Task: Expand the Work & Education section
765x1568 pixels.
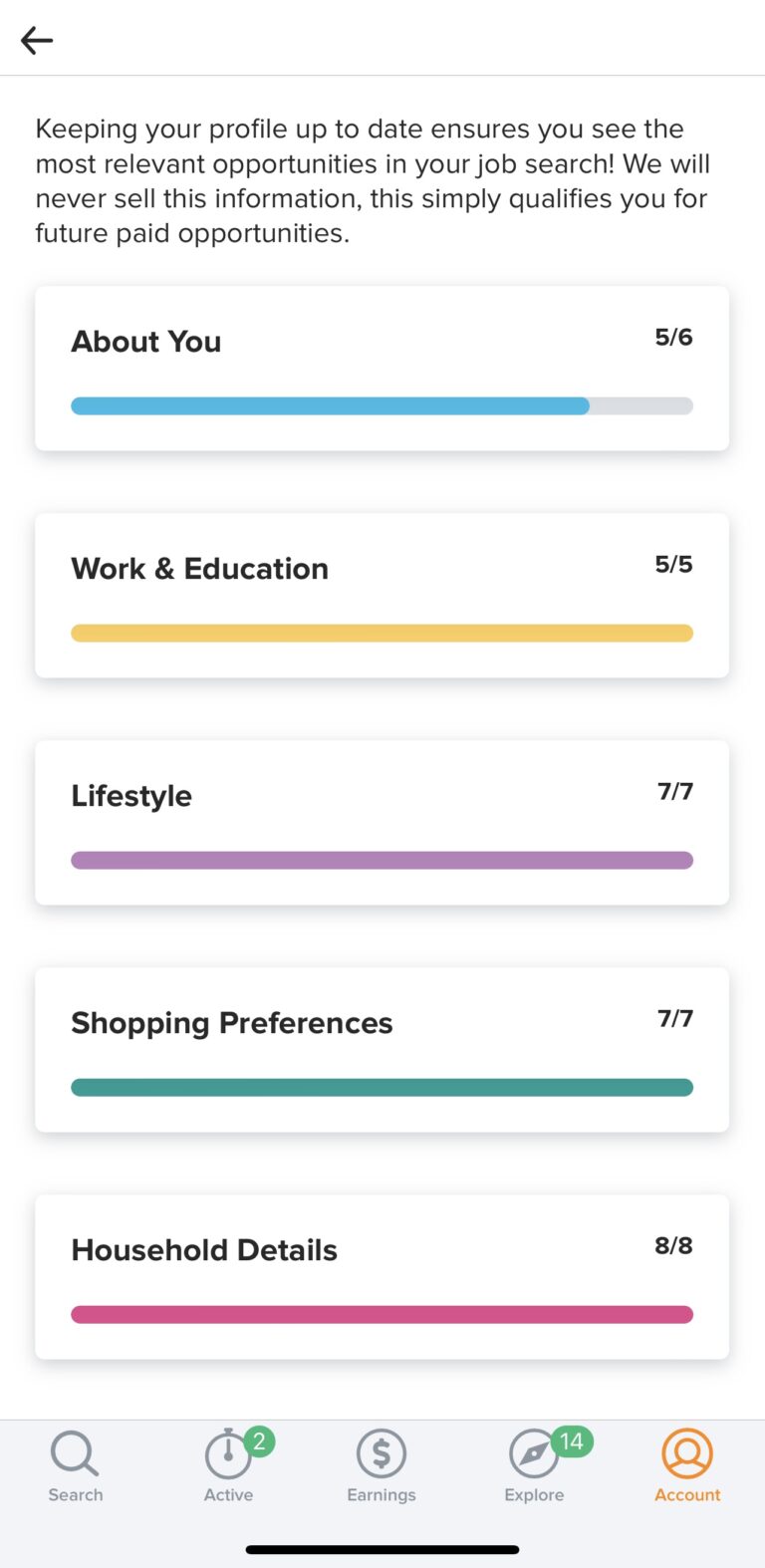Action: [382, 595]
